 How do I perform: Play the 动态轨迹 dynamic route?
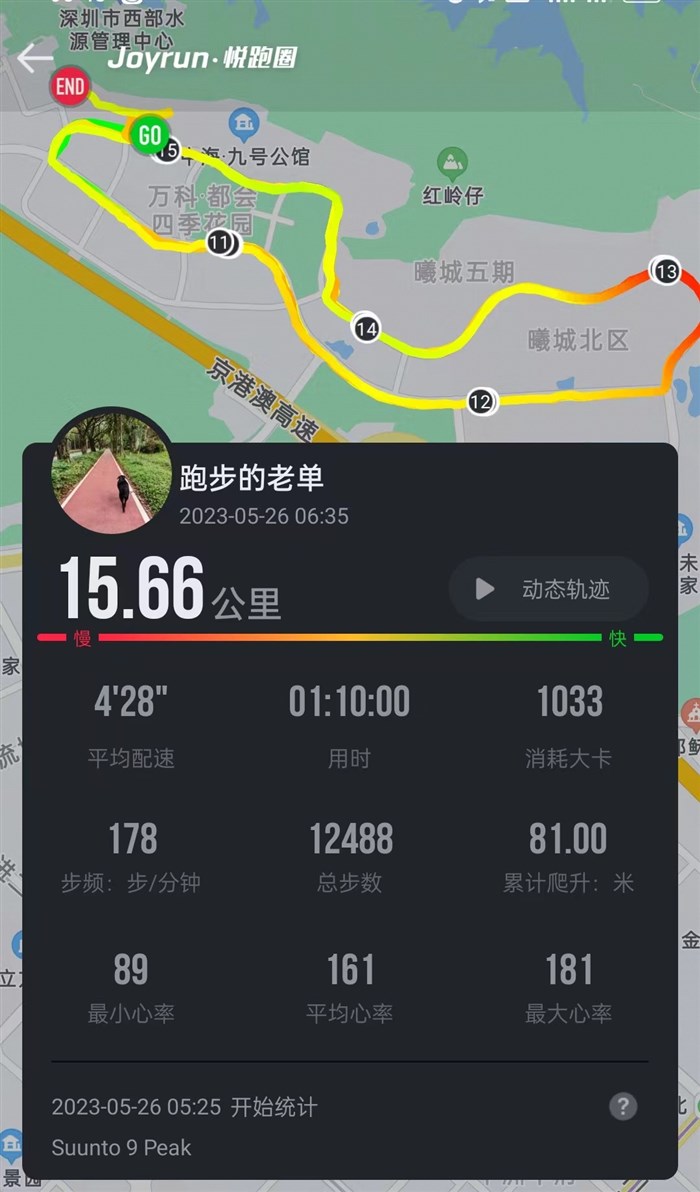pyautogui.click(x=548, y=589)
